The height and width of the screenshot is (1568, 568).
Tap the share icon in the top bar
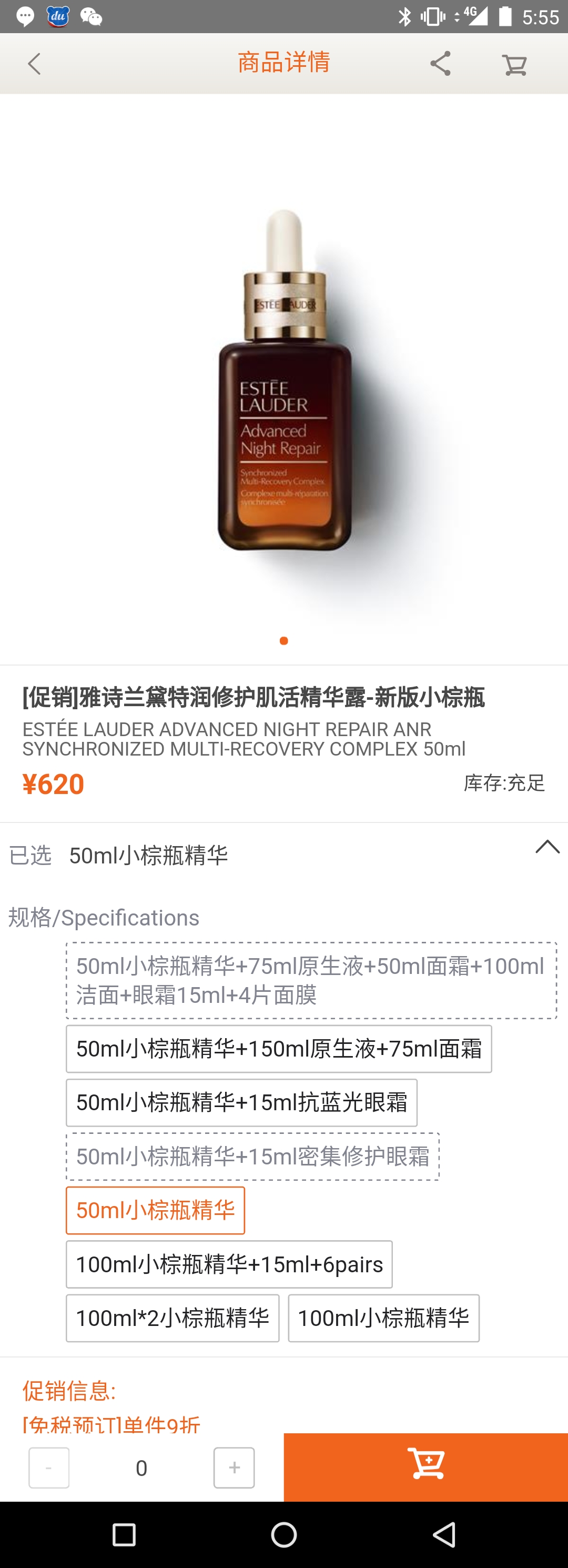[x=440, y=62]
